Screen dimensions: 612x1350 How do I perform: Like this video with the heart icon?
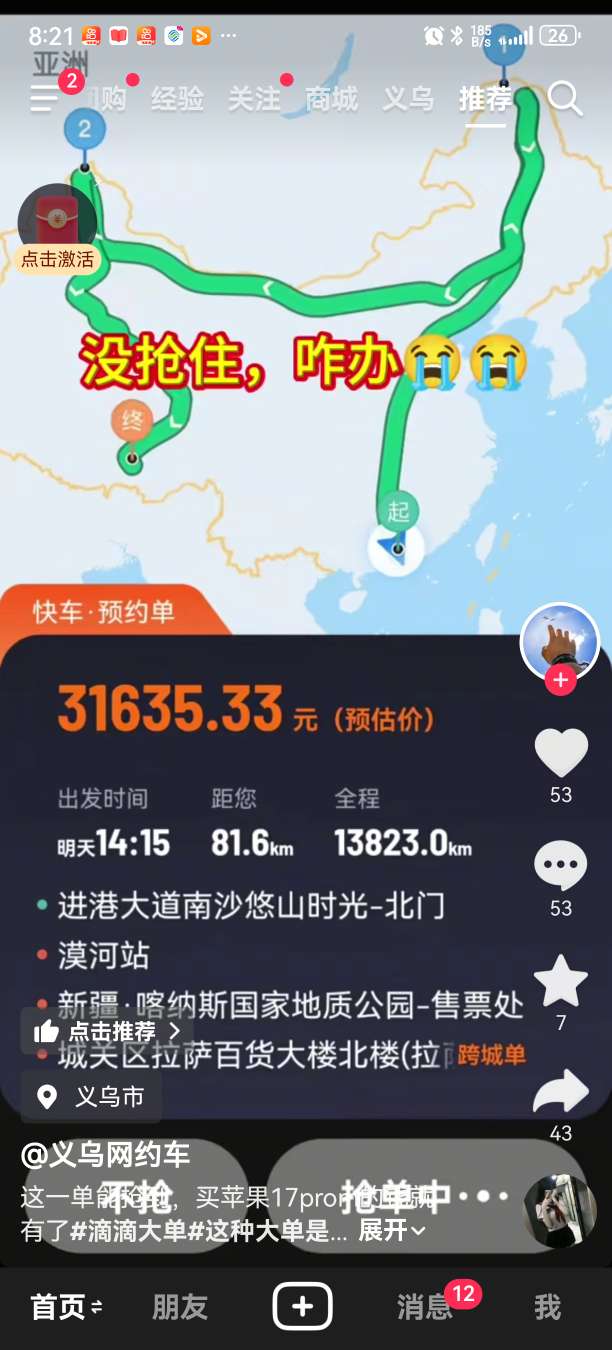pos(560,754)
